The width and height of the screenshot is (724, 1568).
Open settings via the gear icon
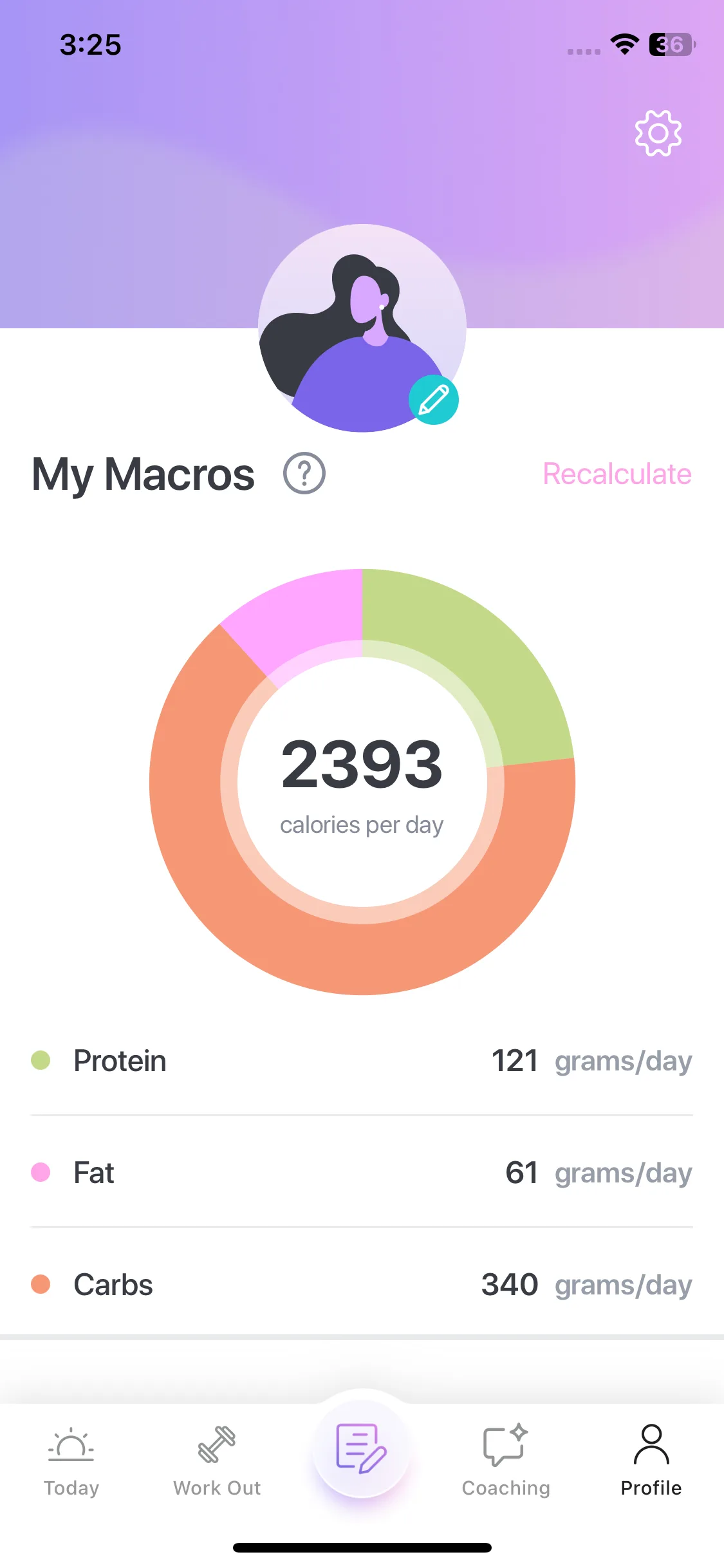[x=658, y=133]
